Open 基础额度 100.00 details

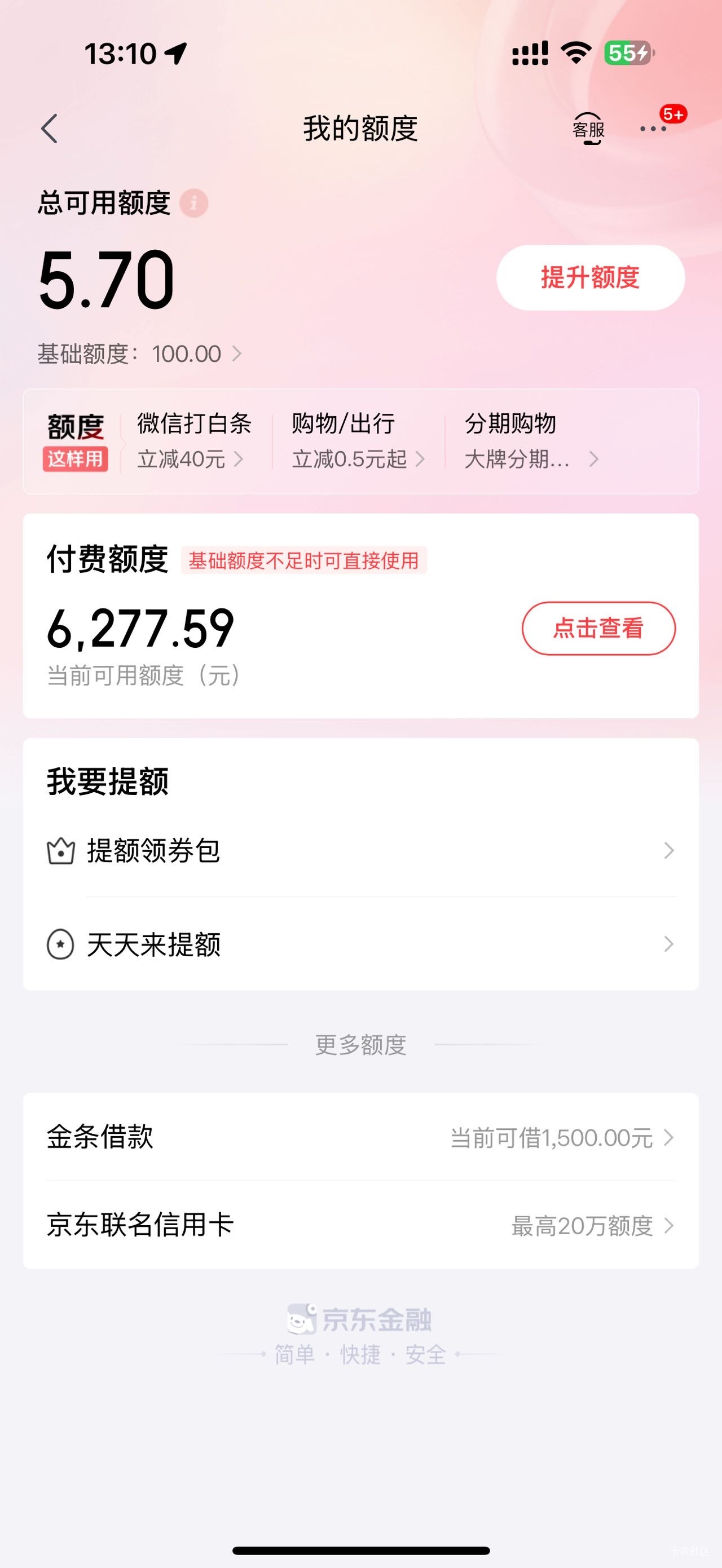[140, 354]
